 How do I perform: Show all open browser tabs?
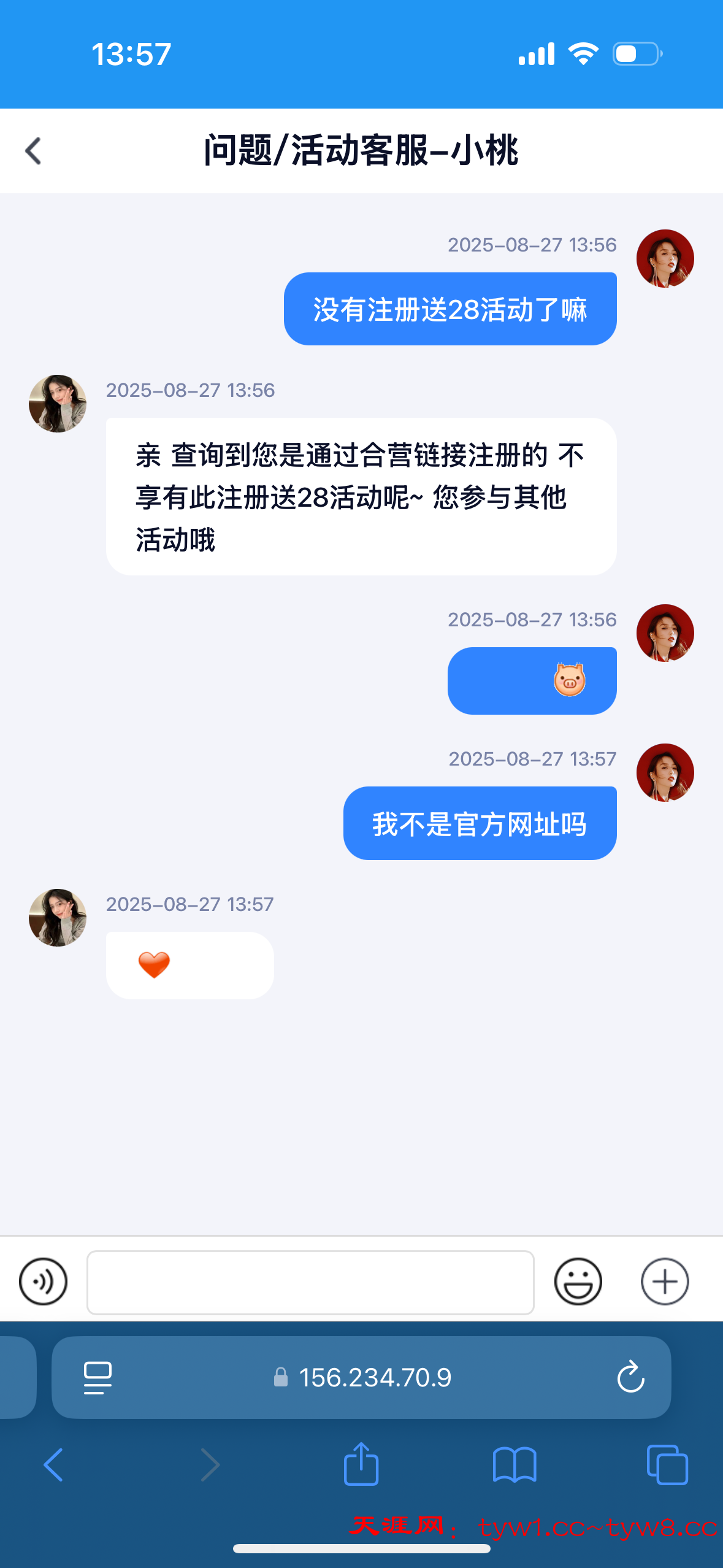pos(667,1465)
